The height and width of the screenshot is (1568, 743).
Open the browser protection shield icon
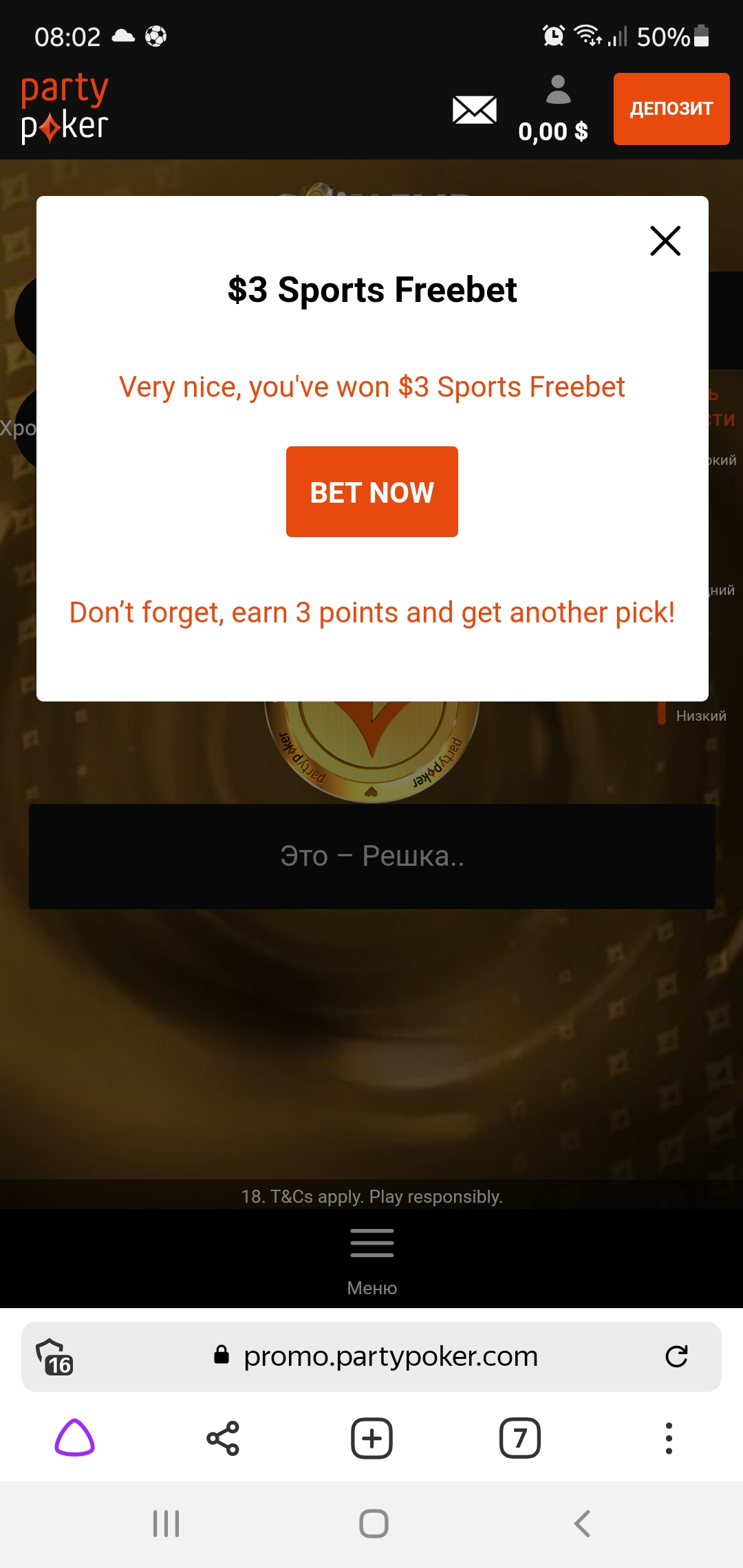[54, 1356]
